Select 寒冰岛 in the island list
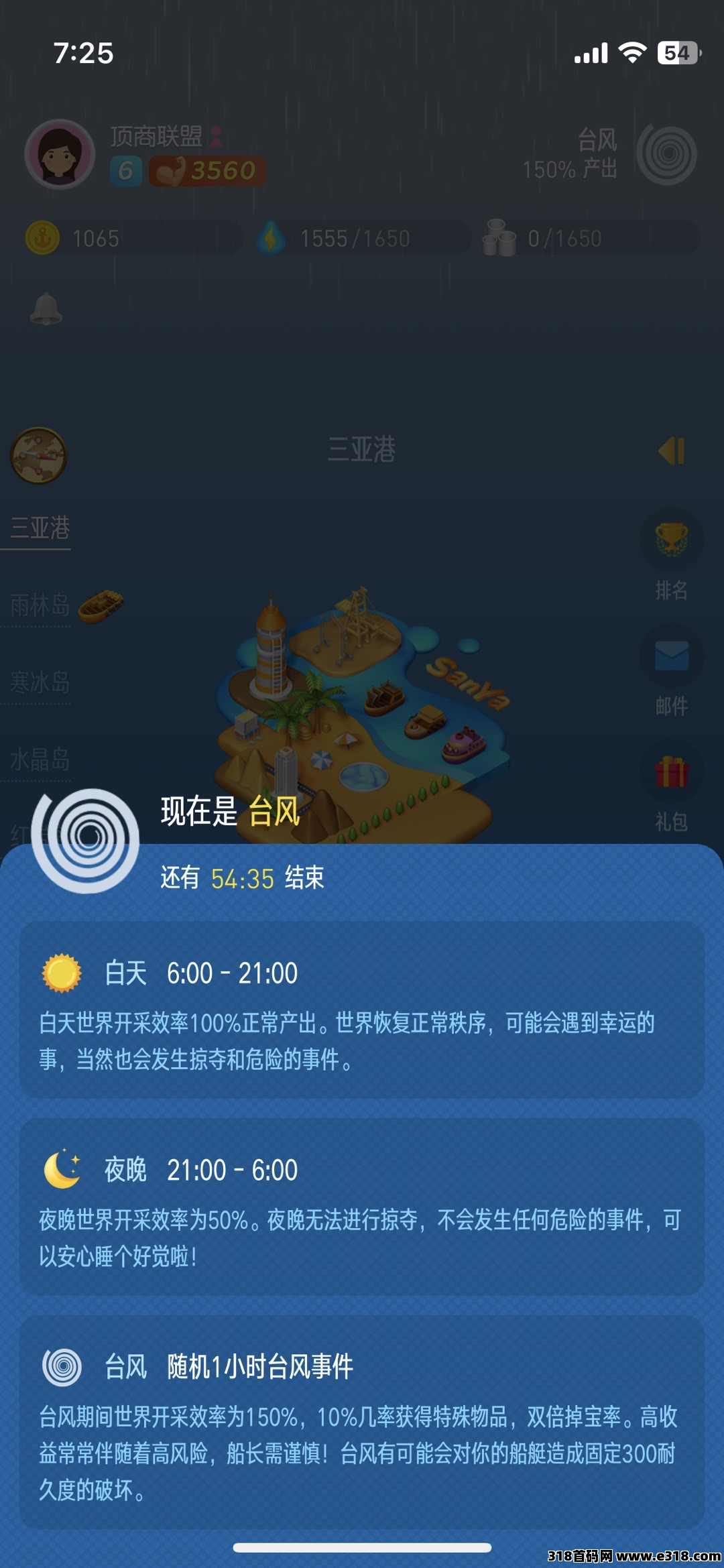 pyautogui.click(x=40, y=682)
